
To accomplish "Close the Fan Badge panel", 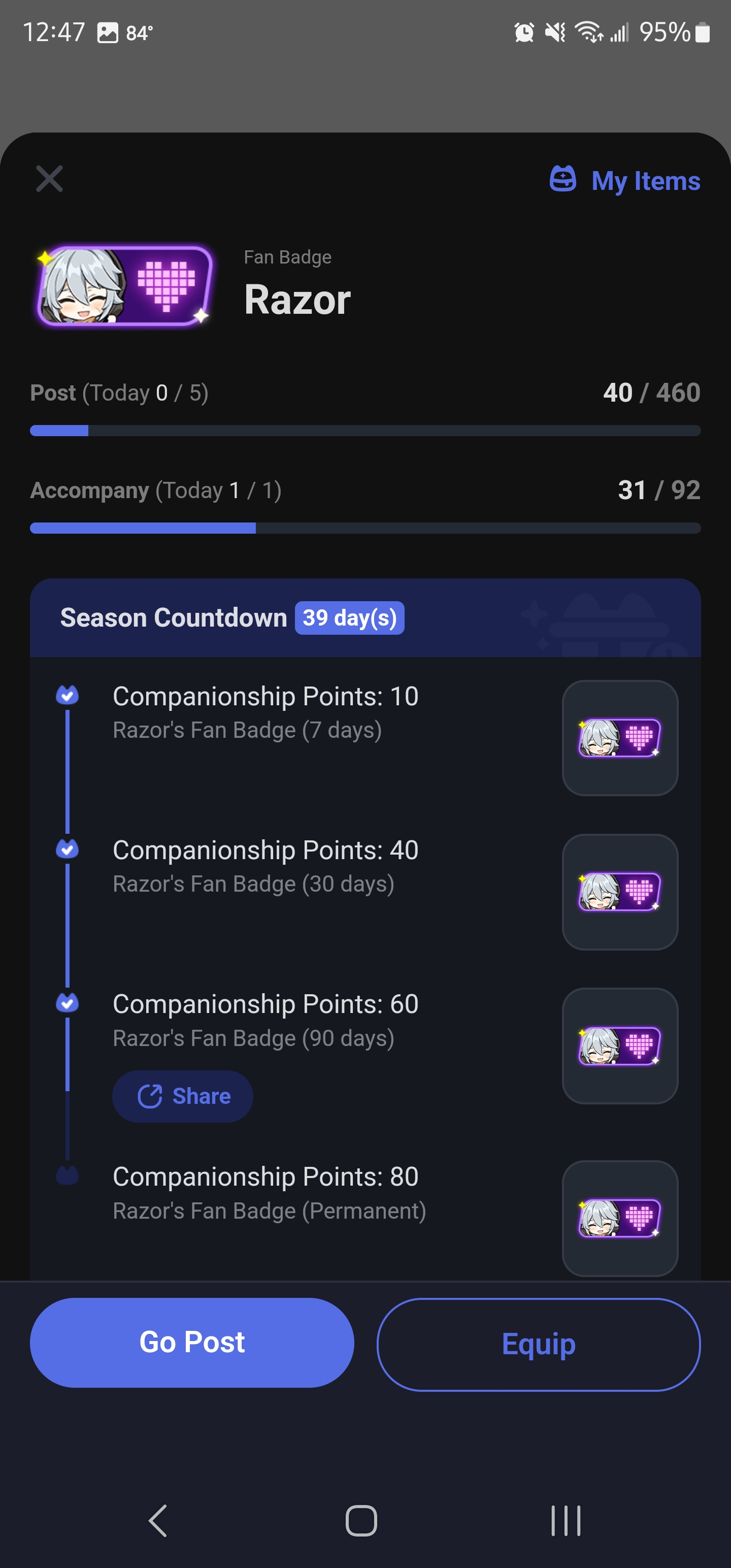I will pyautogui.click(x=49, y=179).
